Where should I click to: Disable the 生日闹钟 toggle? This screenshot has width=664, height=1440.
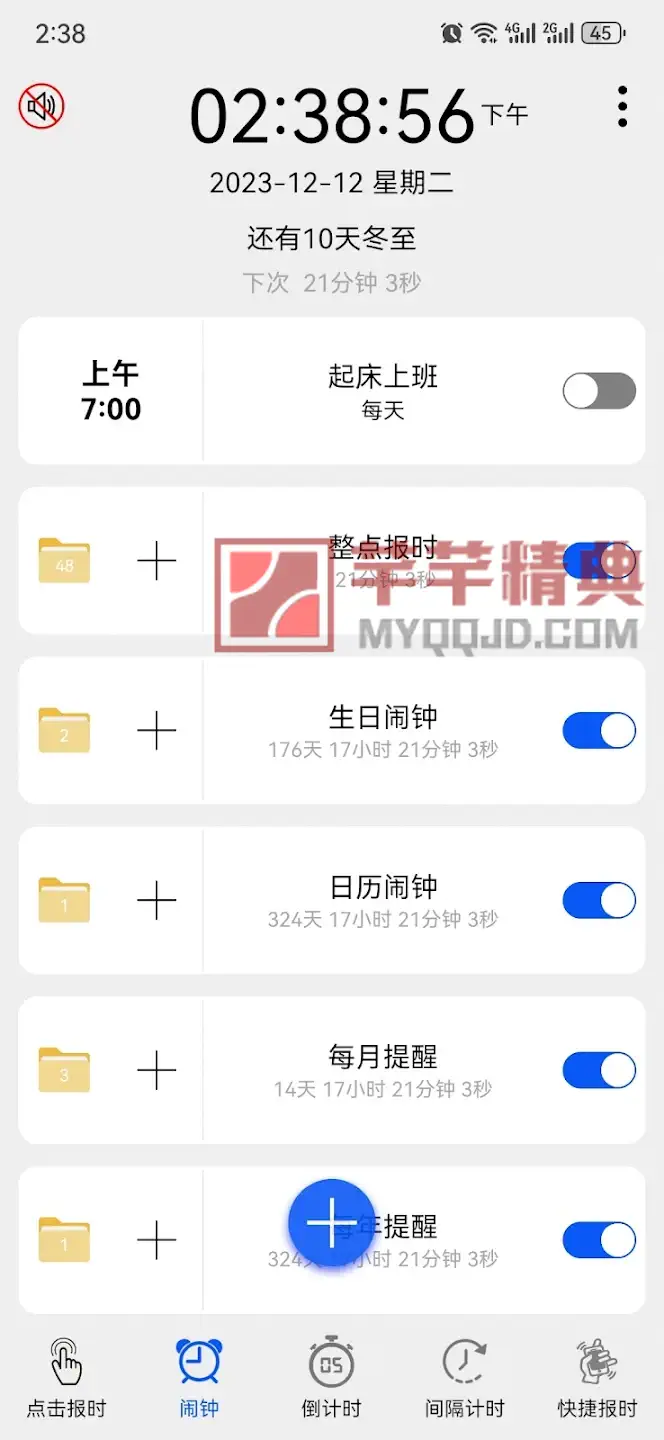(599, 731)
